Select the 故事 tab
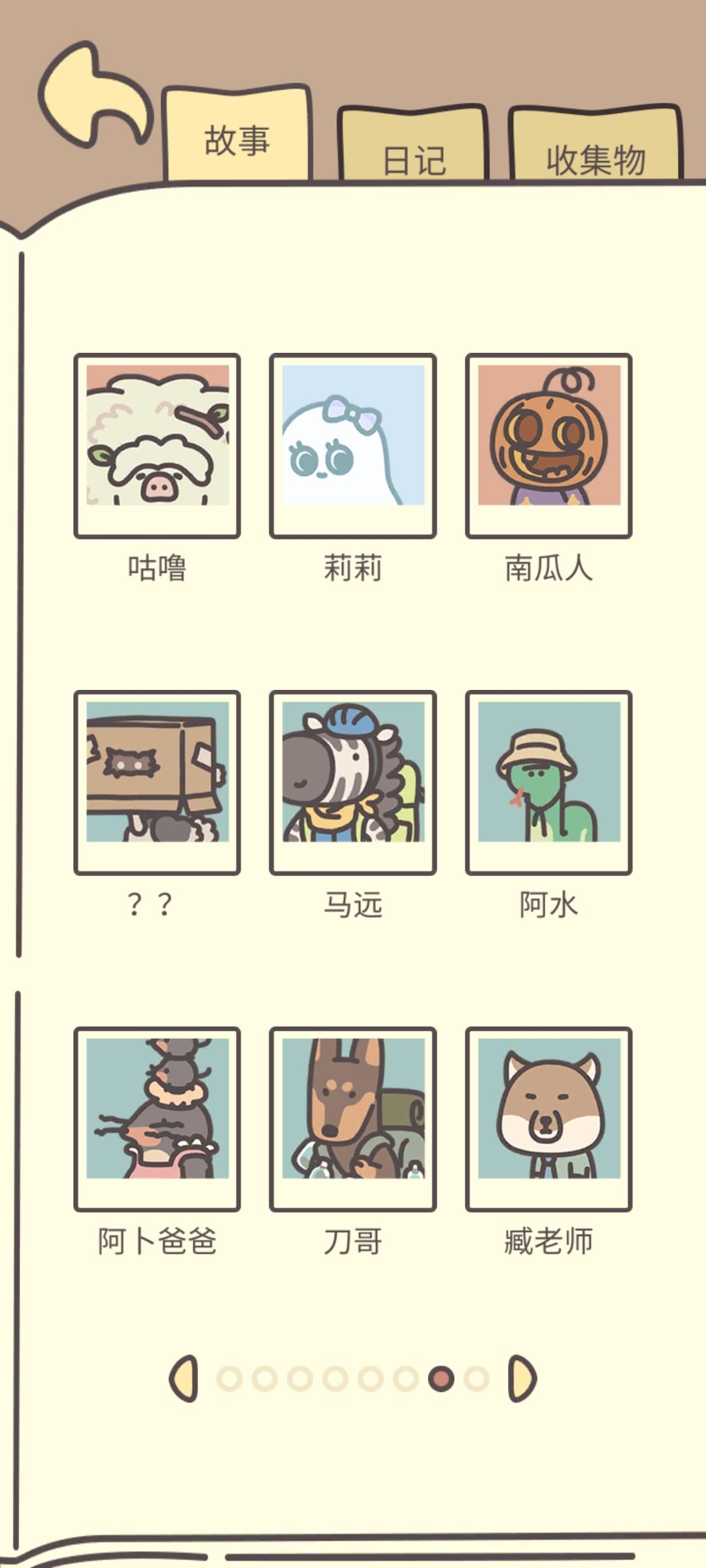706x1568 pixels. tap(237, 133)
